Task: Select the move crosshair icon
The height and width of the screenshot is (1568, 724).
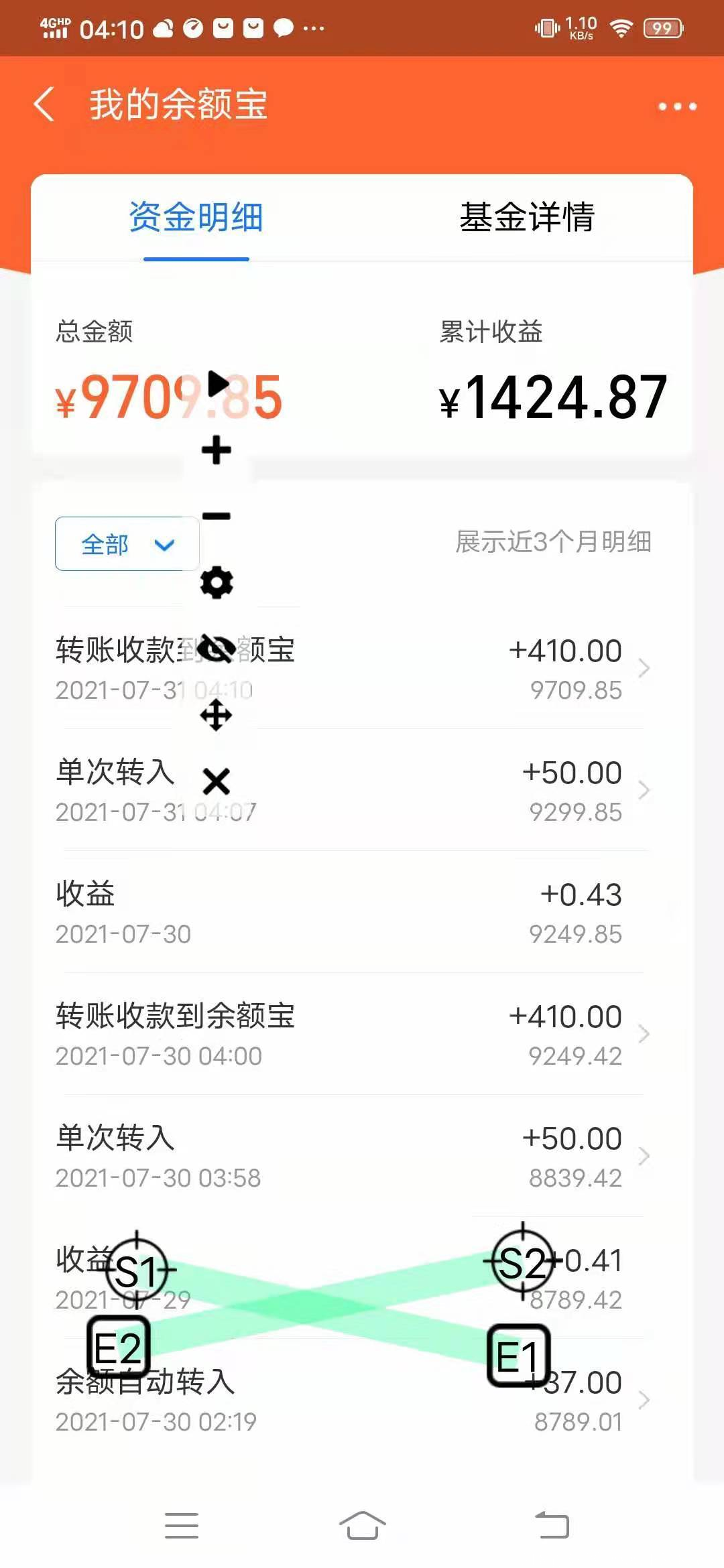Action: point(216,715)
